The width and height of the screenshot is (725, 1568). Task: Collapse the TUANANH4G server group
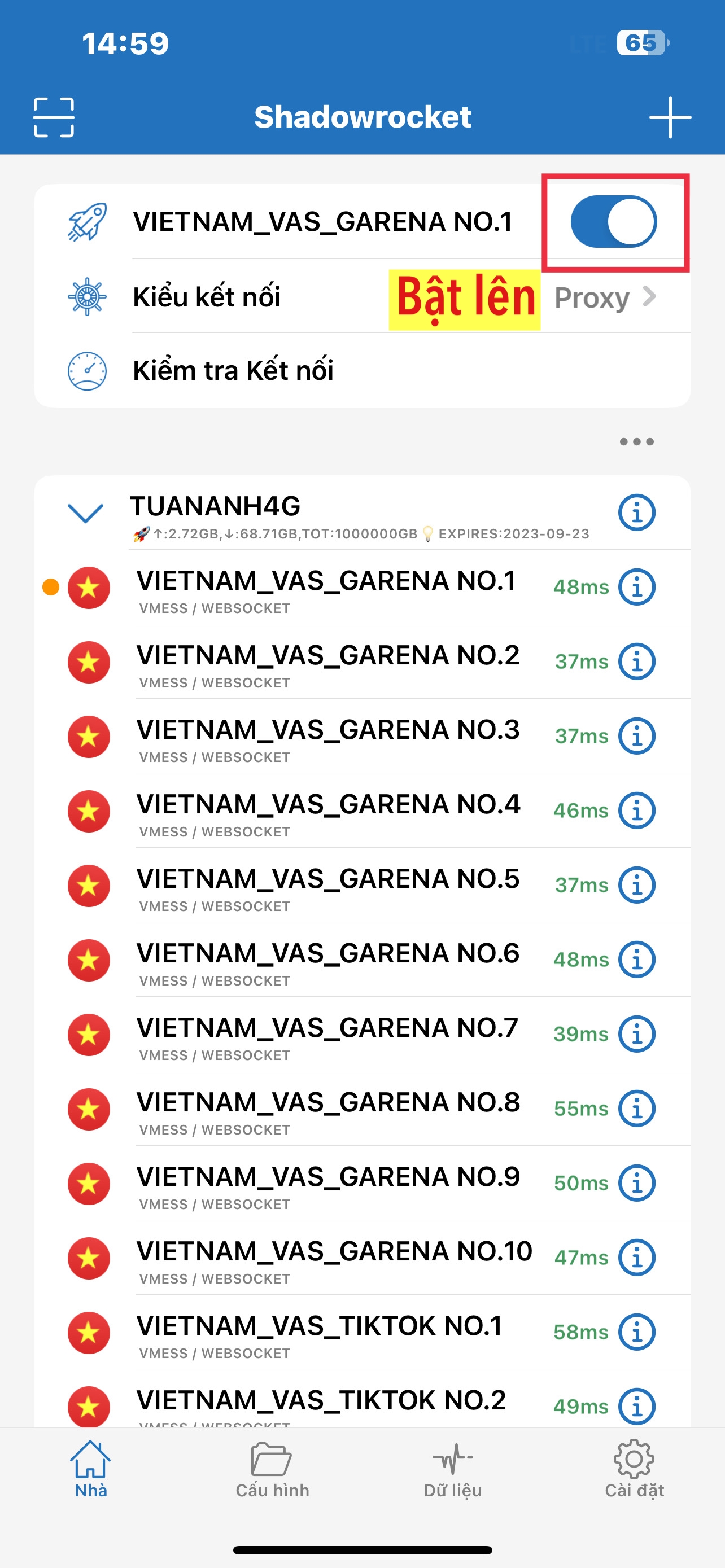tap(85, 513)
